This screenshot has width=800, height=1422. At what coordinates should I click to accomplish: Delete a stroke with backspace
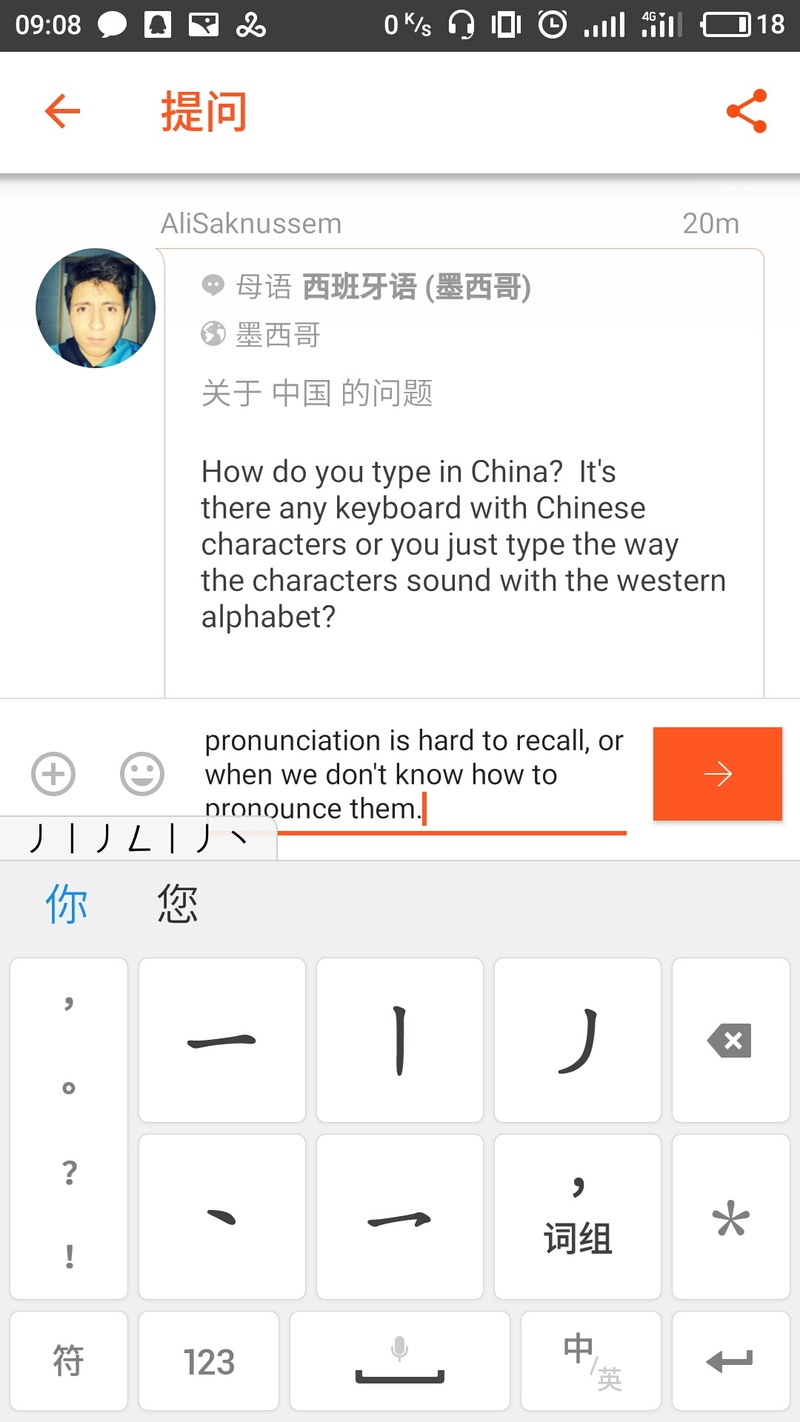(x=730, y=1040)
